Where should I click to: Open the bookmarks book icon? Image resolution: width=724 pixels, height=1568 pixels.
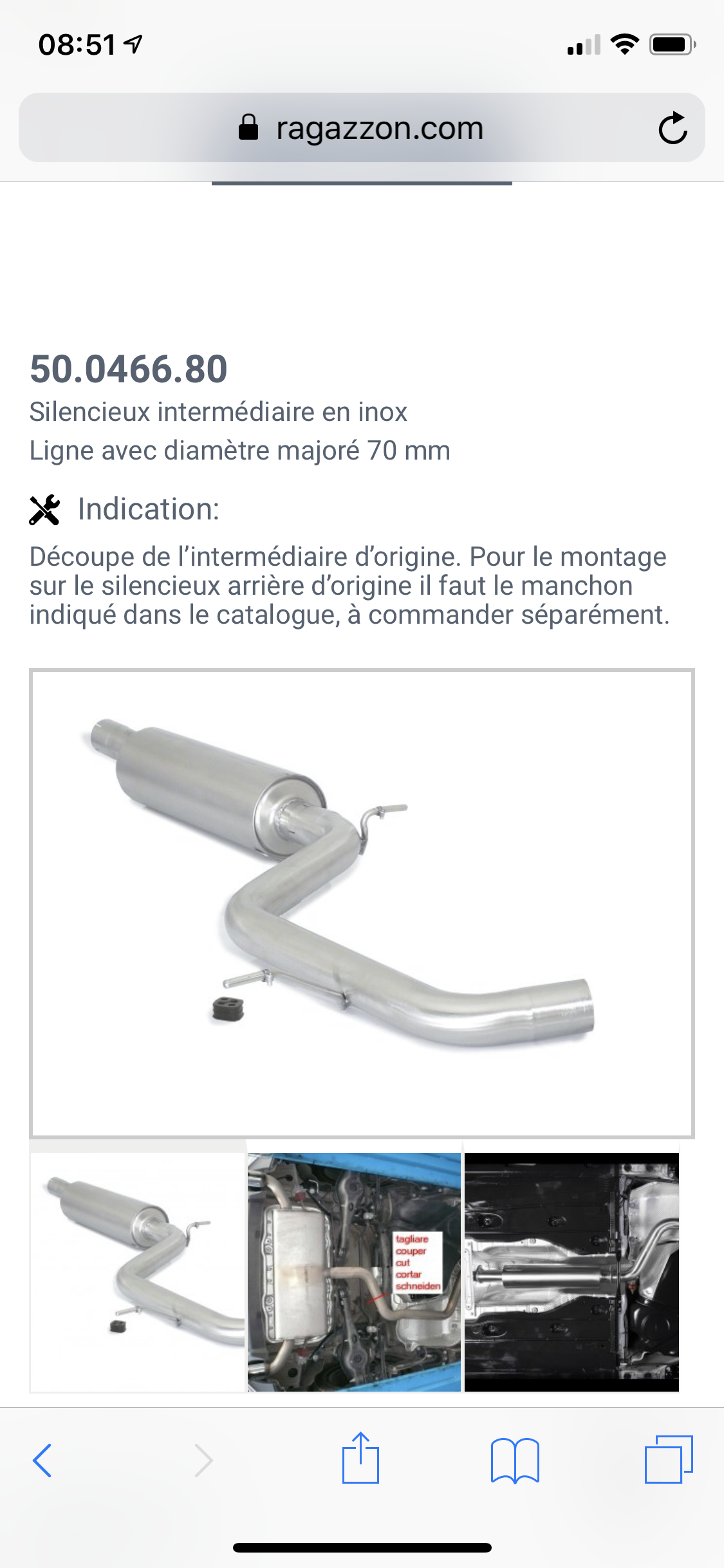(x=515, y=1460)
